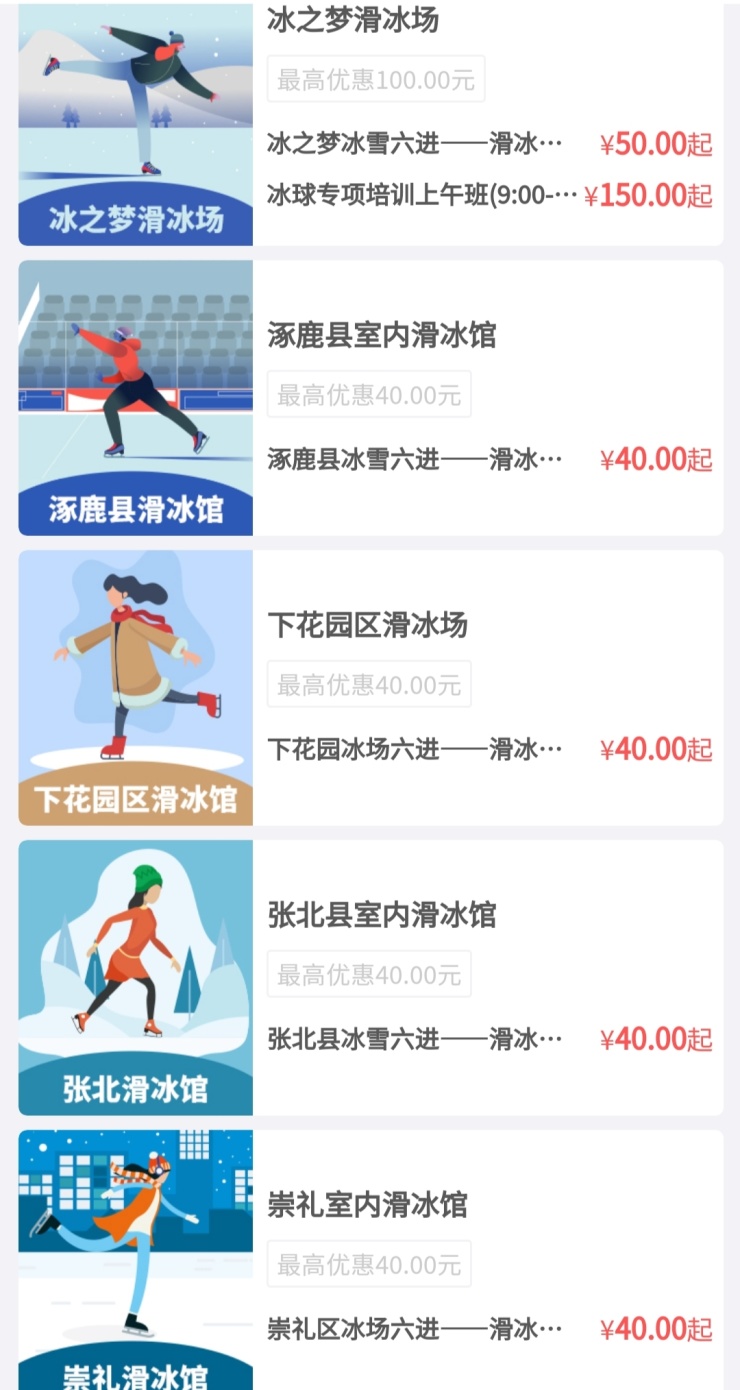Open the 张北县室内滑冰馆 card
The width and height of the screenshot is (740, 1390).
point(370,978)
